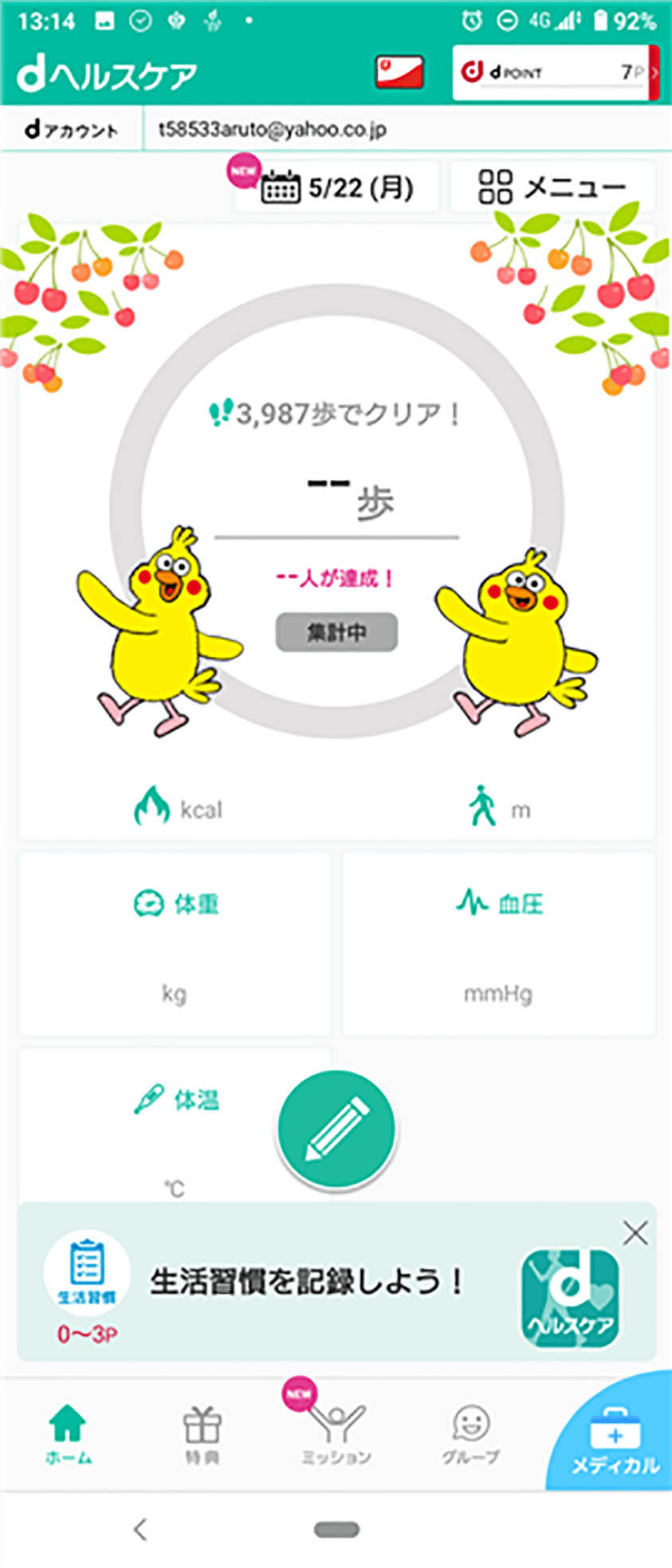Viewport: 672px width, 1568px height.
Task: Open the メニュー menu
Action: [552, 187]
